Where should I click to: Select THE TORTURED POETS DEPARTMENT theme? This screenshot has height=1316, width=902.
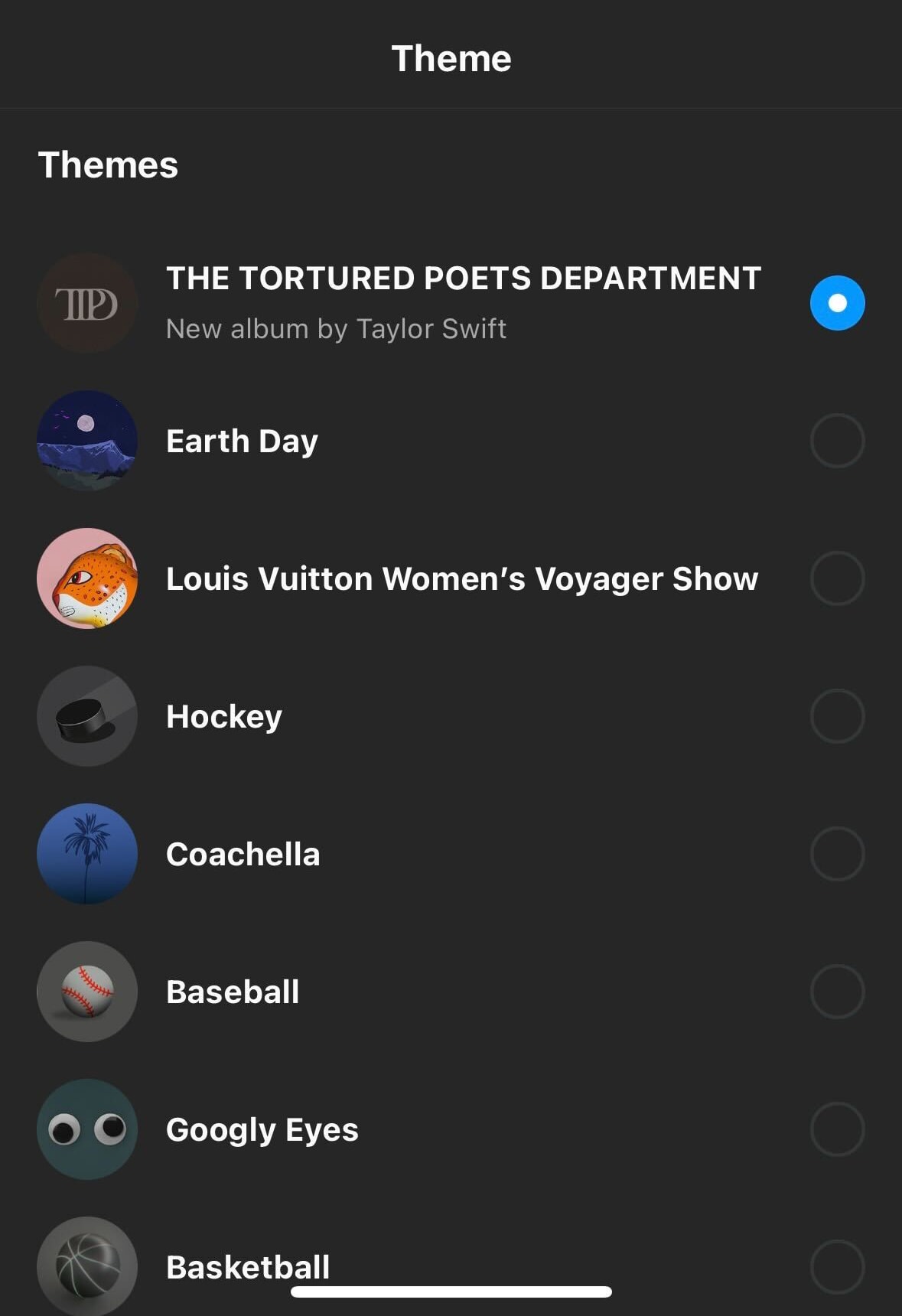(x=837, y=303)
